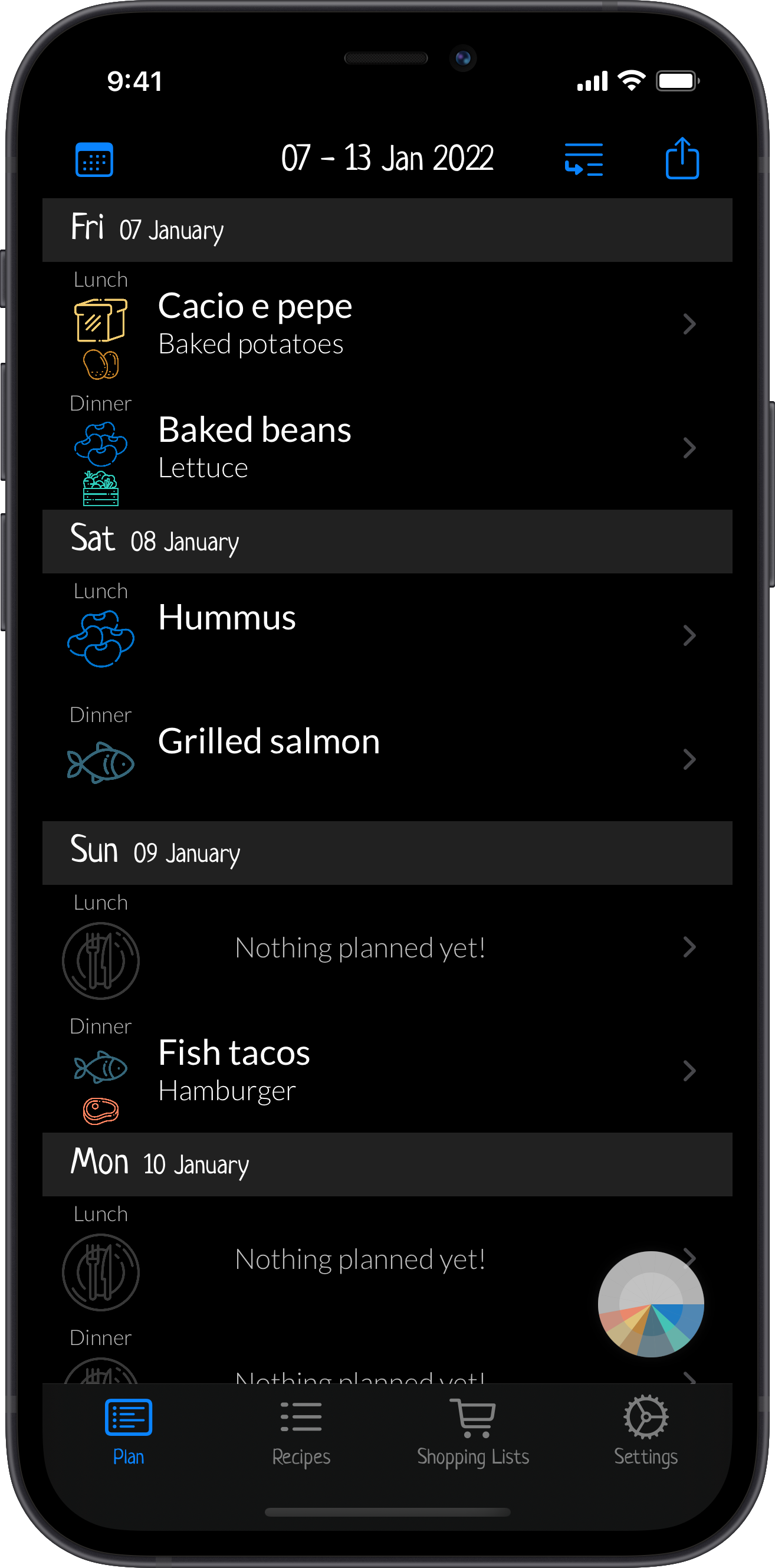Open Friday dinner Baked beans
Screen dimensions: 775x1568
pos(387,448)
